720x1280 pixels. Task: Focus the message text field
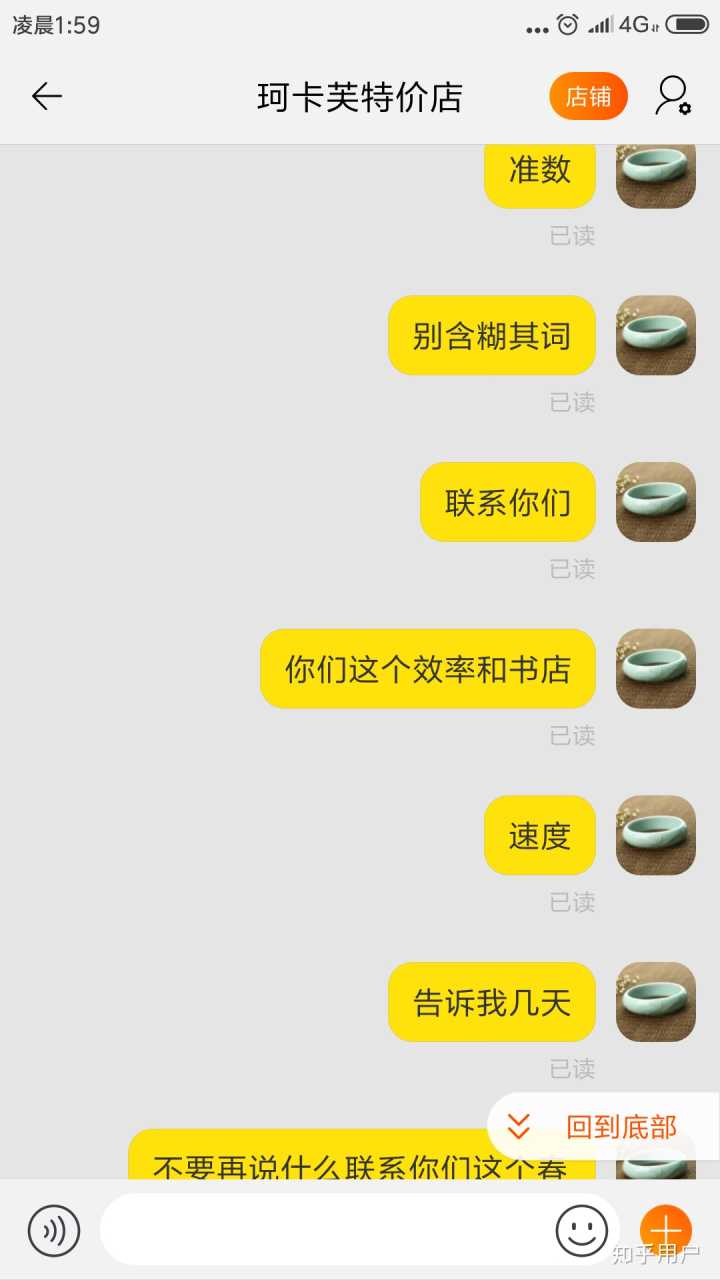coord(325,1230)
